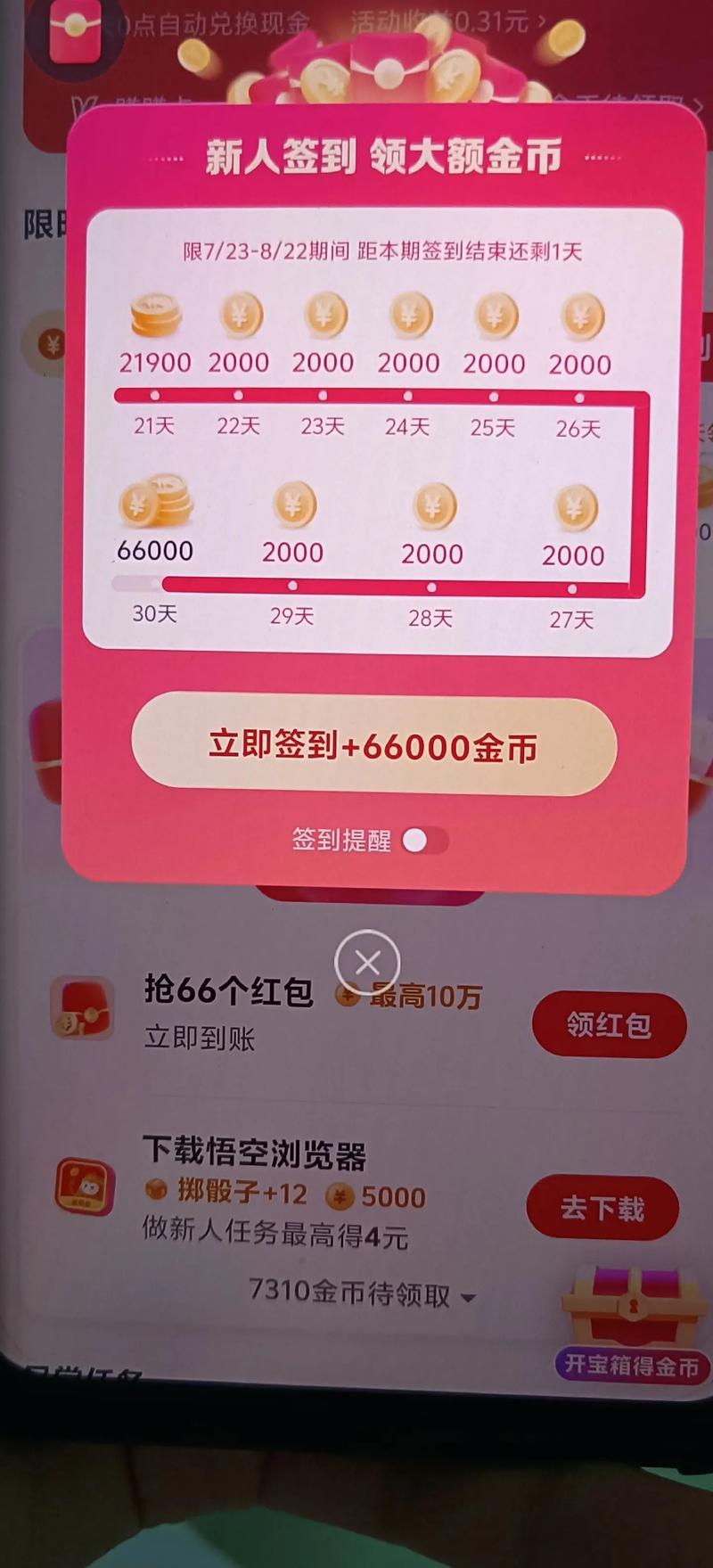
Task: Tap 领红包 button
Action: (609, 1025)
